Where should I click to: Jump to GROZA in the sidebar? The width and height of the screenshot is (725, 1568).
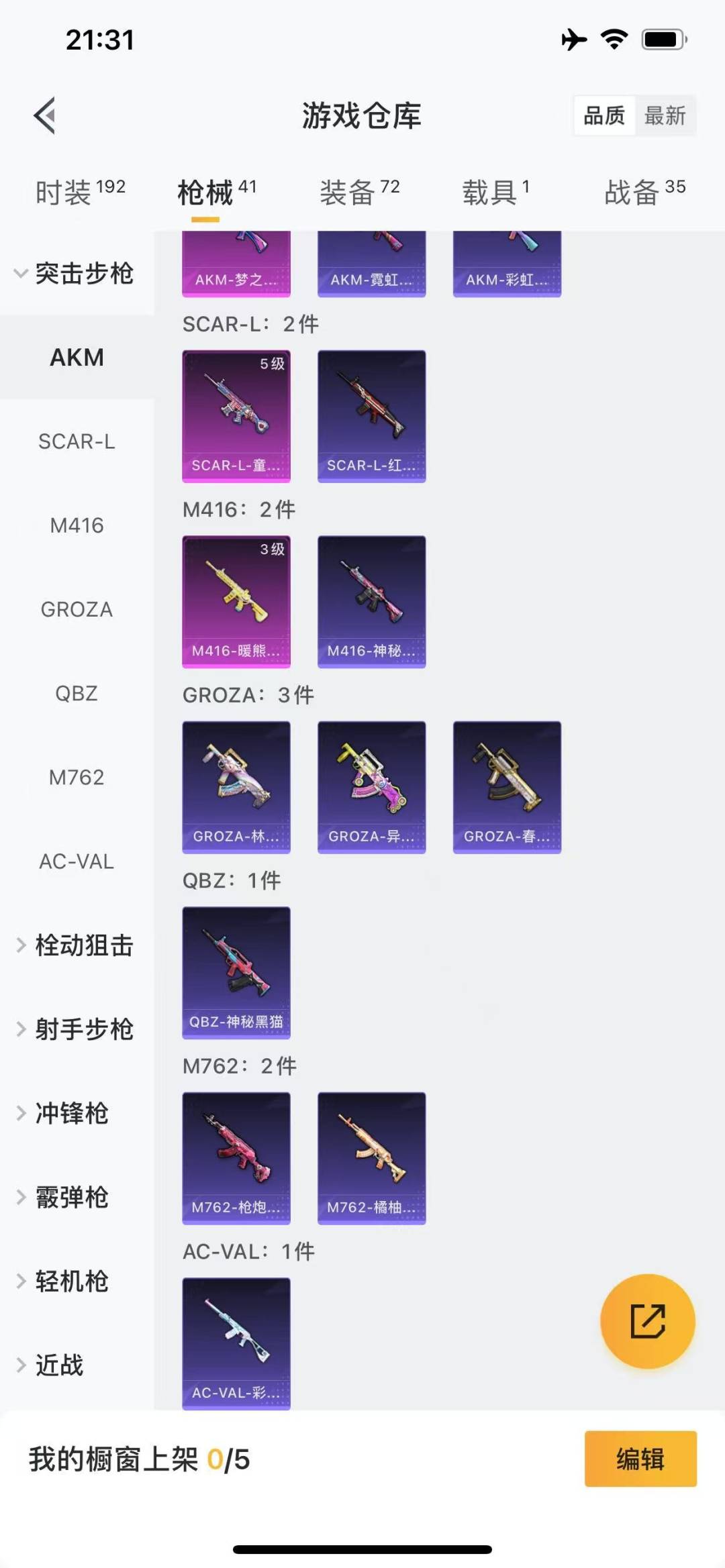[x=77, y=609]
